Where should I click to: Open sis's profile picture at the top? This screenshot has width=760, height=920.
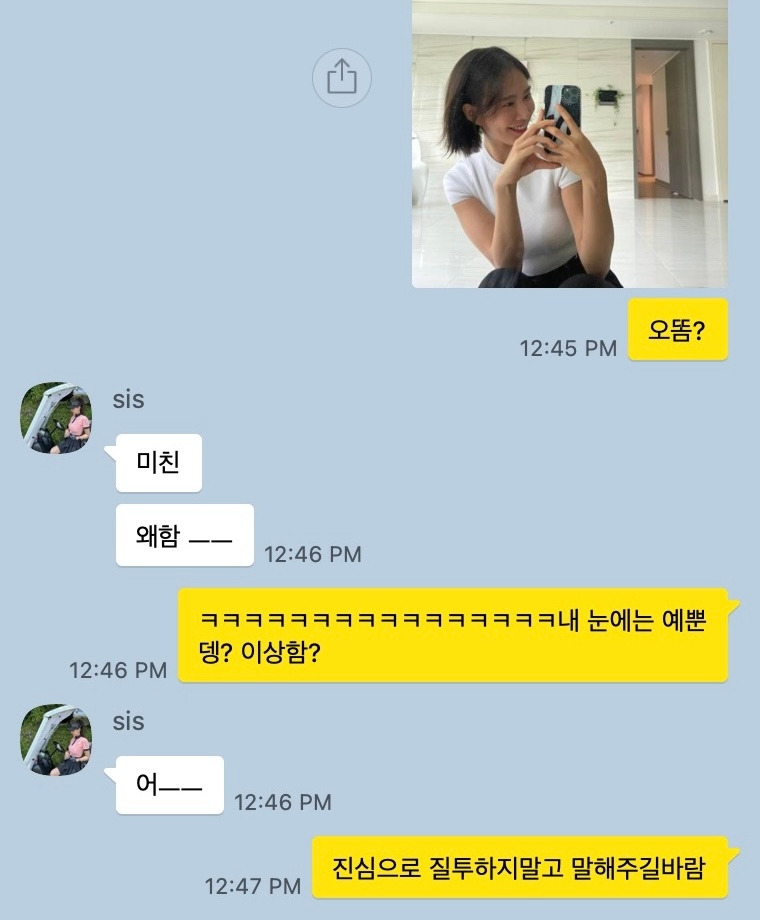(55, 418)
